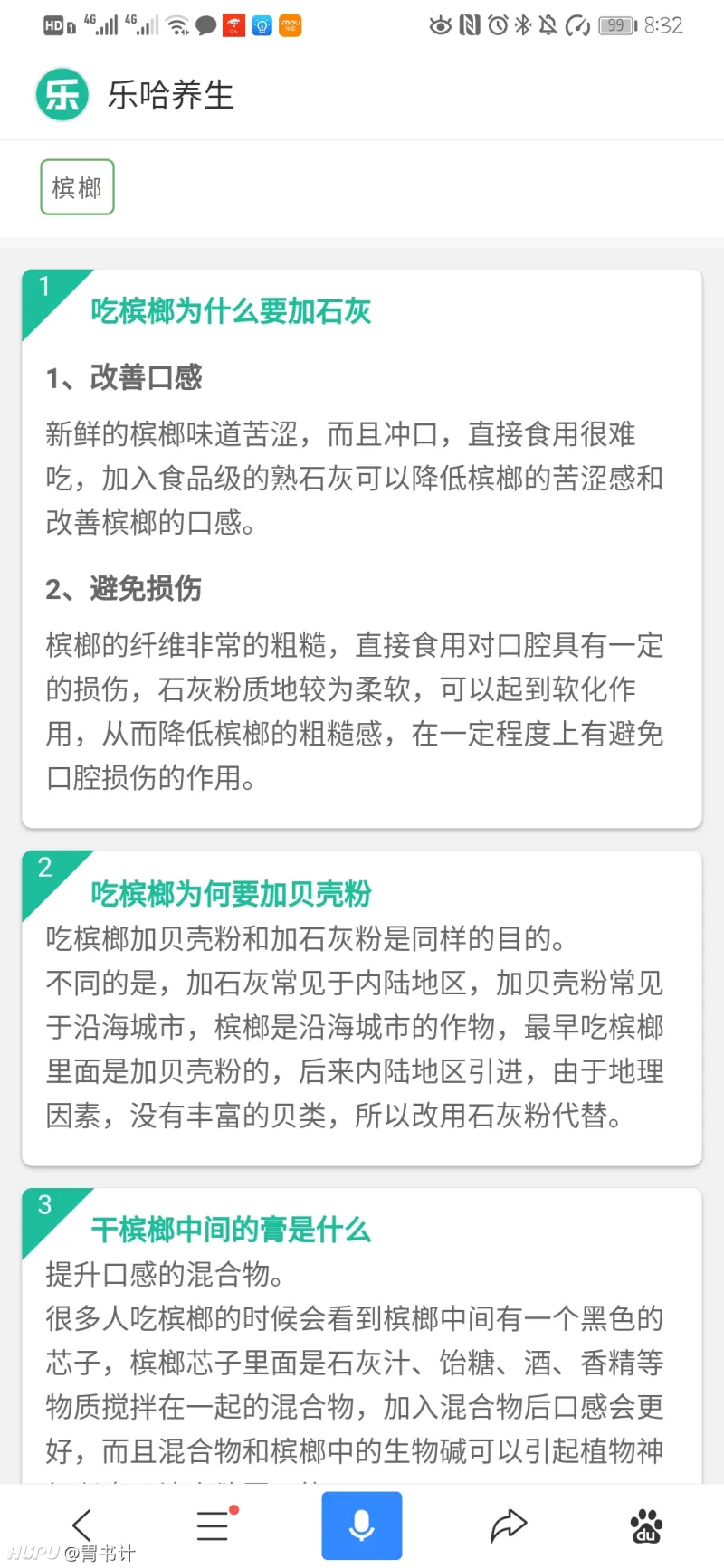This screenshot has height=1568, width=724.
Task: Open the Baidu paw home icon
Action: (x=646, y=1525)
